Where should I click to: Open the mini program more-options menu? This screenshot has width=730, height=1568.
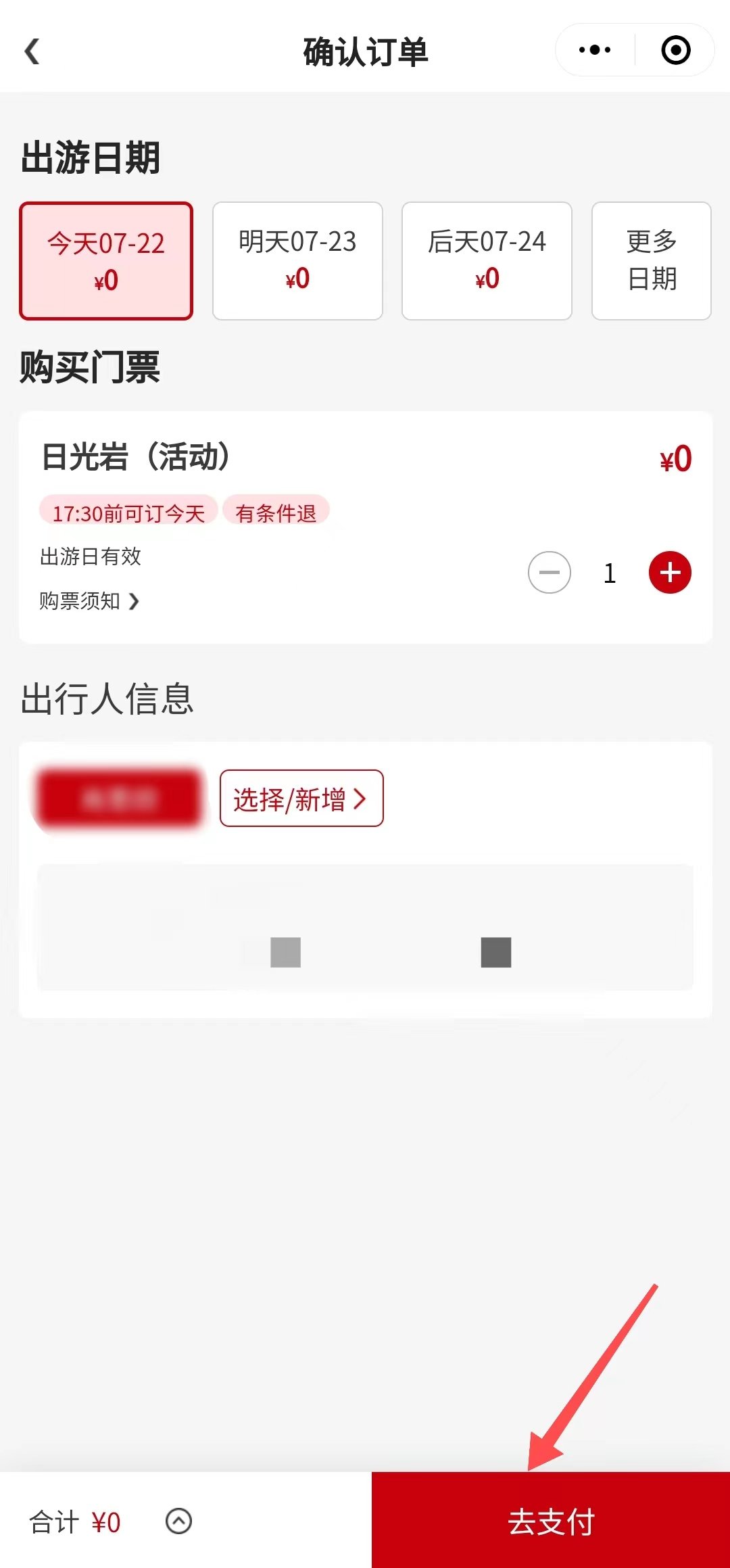pyautogui.click(x=595, y=50)
